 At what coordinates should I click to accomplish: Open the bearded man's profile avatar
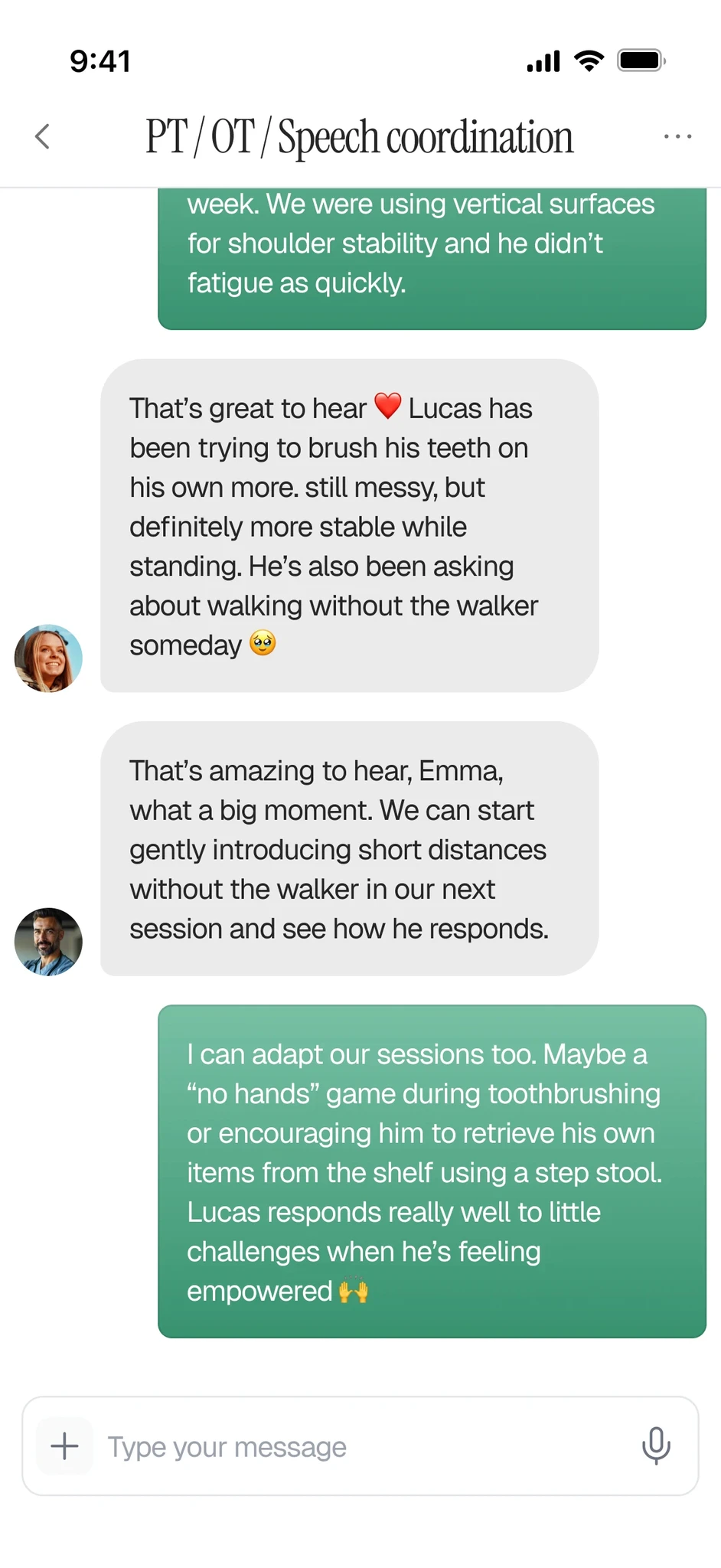click(x=48, y=942)
